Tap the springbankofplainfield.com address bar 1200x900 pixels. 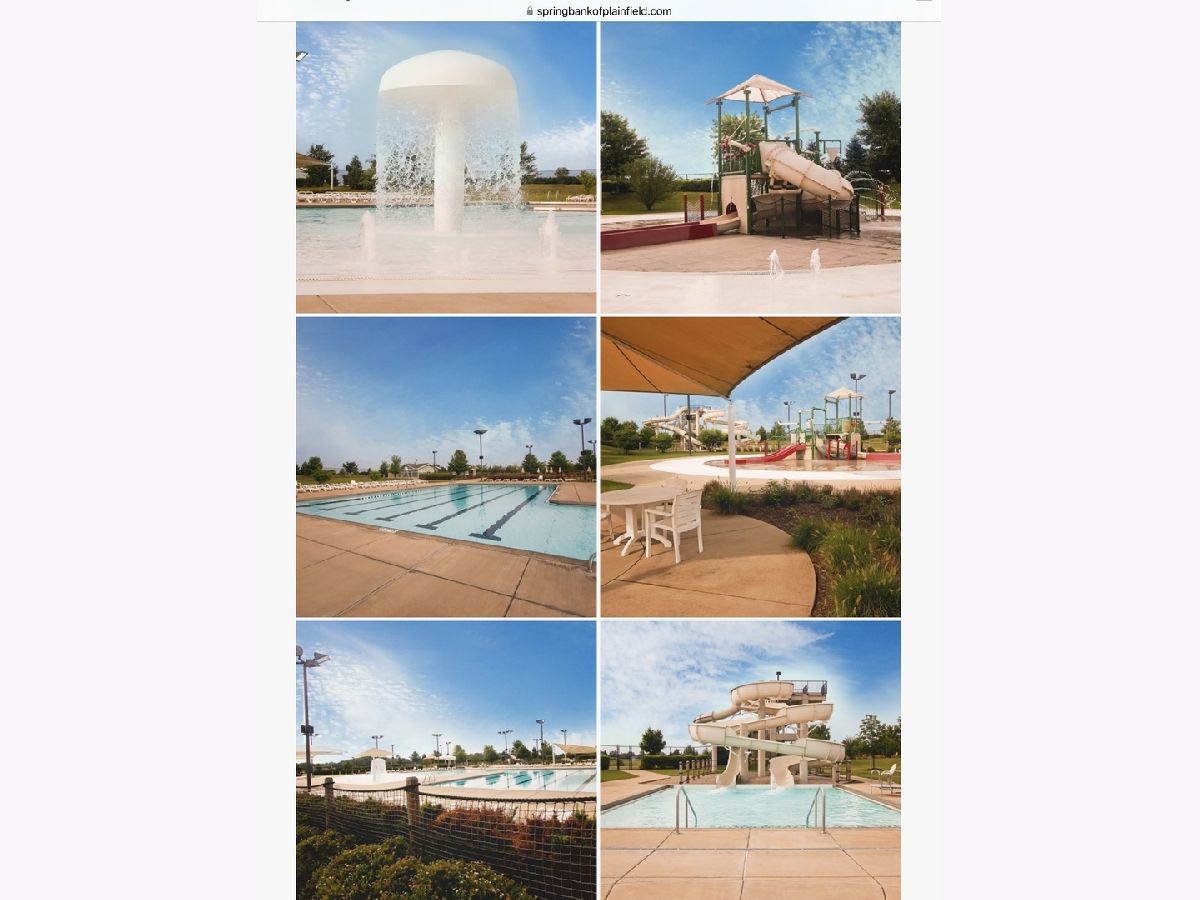(x=598, y=11)
